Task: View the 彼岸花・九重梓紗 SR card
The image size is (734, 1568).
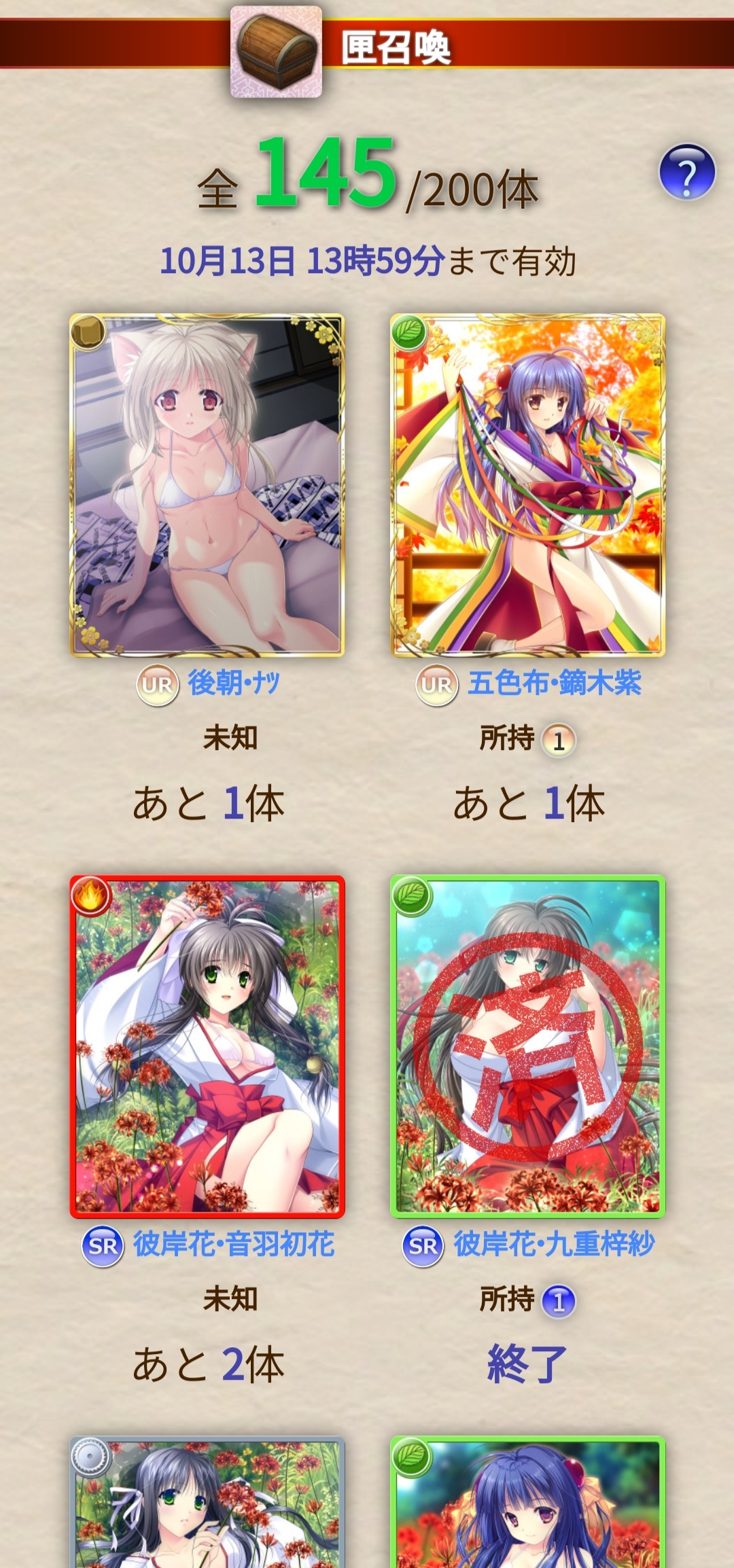Action: (527, 1046)
